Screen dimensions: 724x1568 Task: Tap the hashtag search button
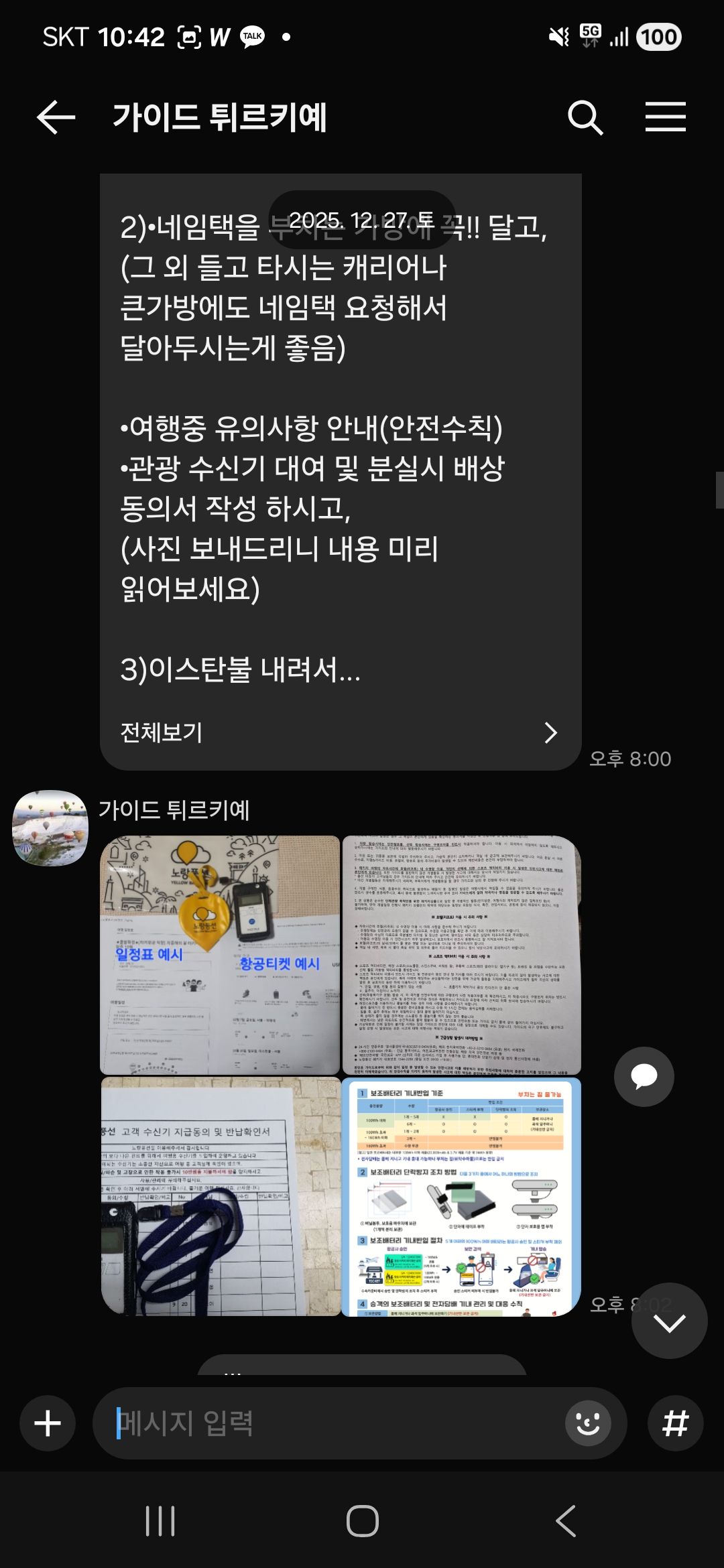[675, 1423]
